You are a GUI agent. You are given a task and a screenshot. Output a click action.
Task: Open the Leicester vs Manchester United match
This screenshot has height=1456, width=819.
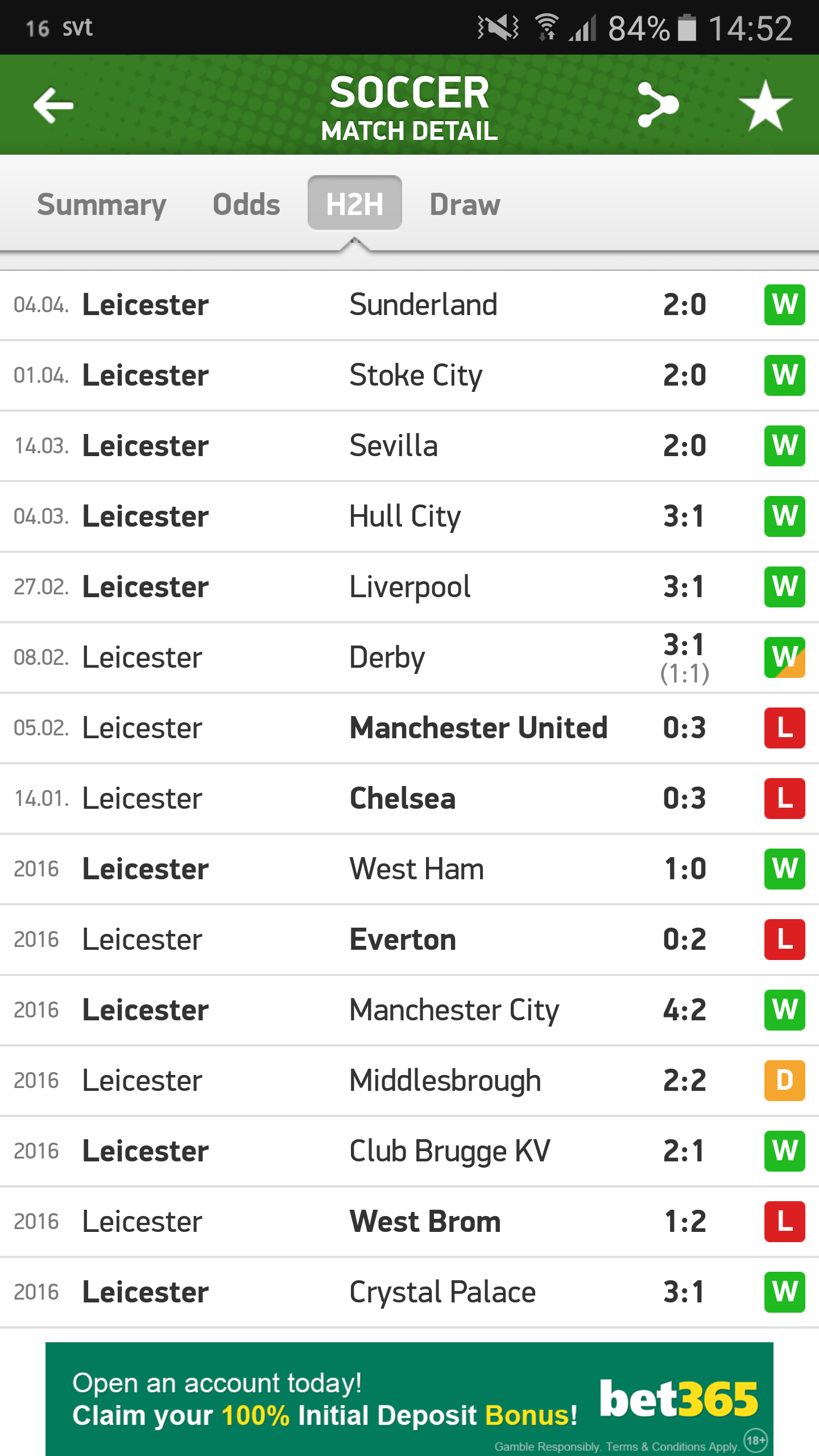pos(409,728)
